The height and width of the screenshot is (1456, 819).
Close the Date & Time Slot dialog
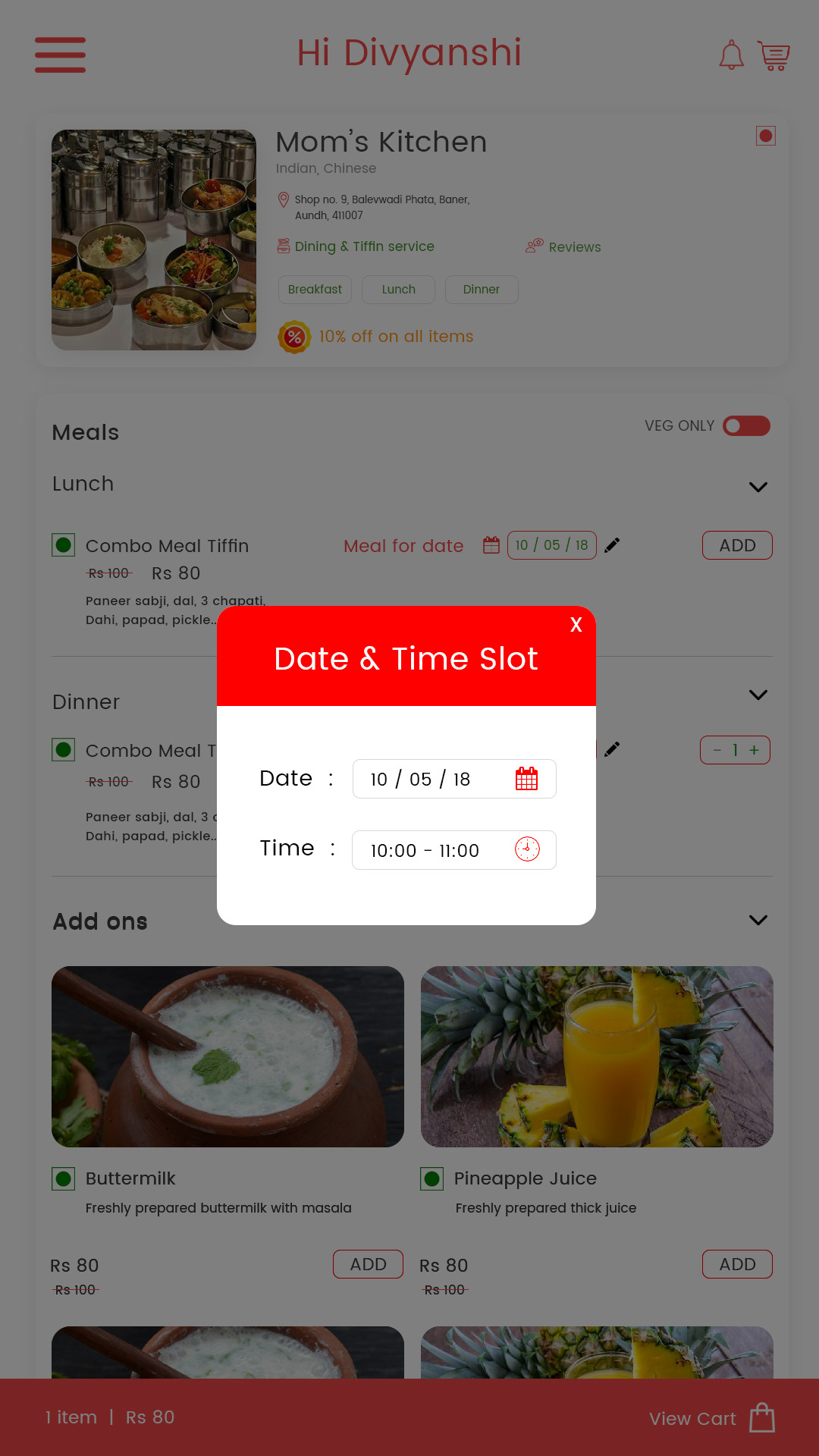(576, 625)
